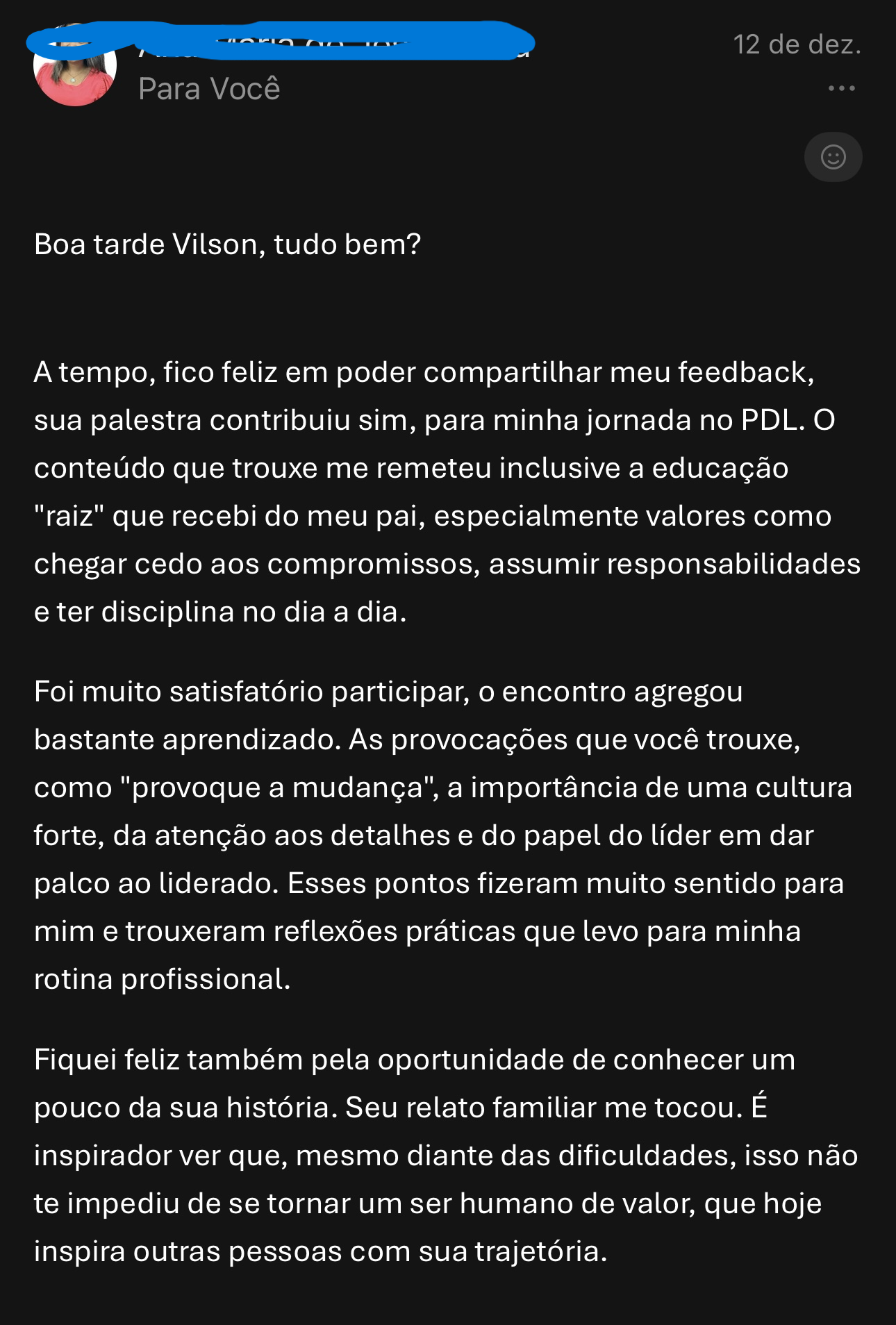Enable a smiley reaction on the feedback message
The image size is (896, 1325).
833,157
